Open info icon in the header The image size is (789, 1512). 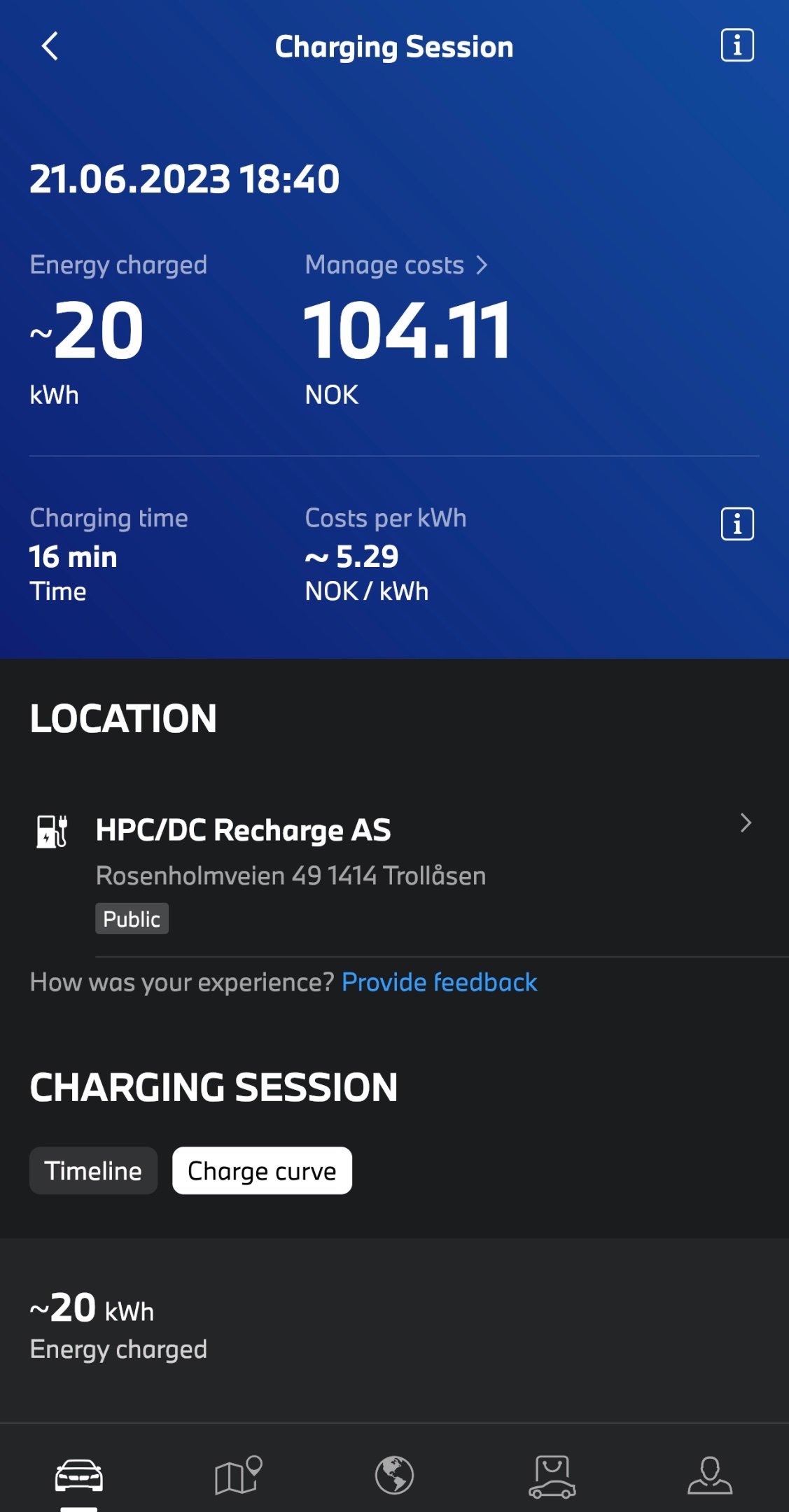pyautogui.click(x=737, y=45)
